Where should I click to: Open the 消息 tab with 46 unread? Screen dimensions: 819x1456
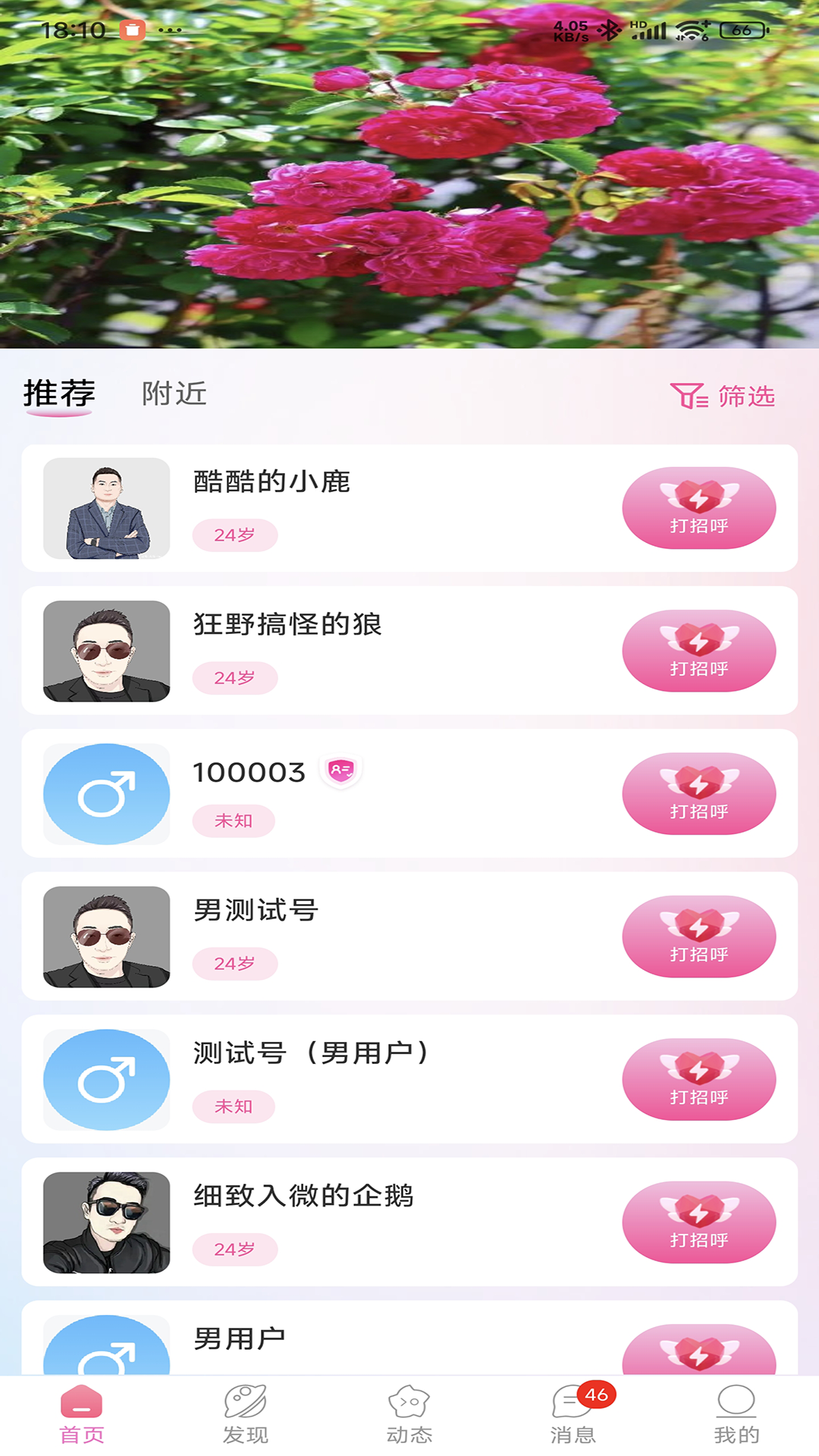573,1414
